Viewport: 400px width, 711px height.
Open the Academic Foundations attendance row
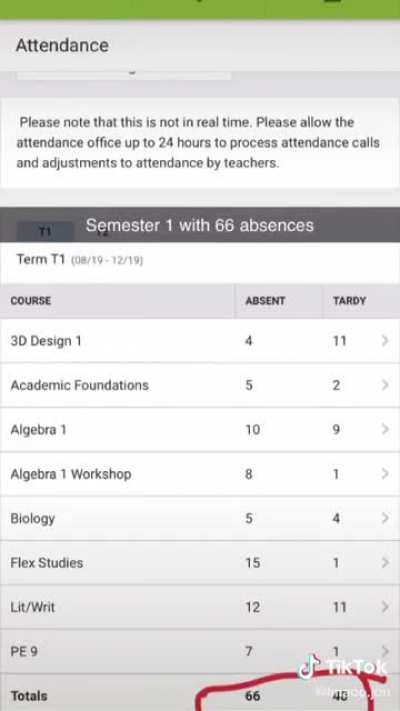coord(200,385)
